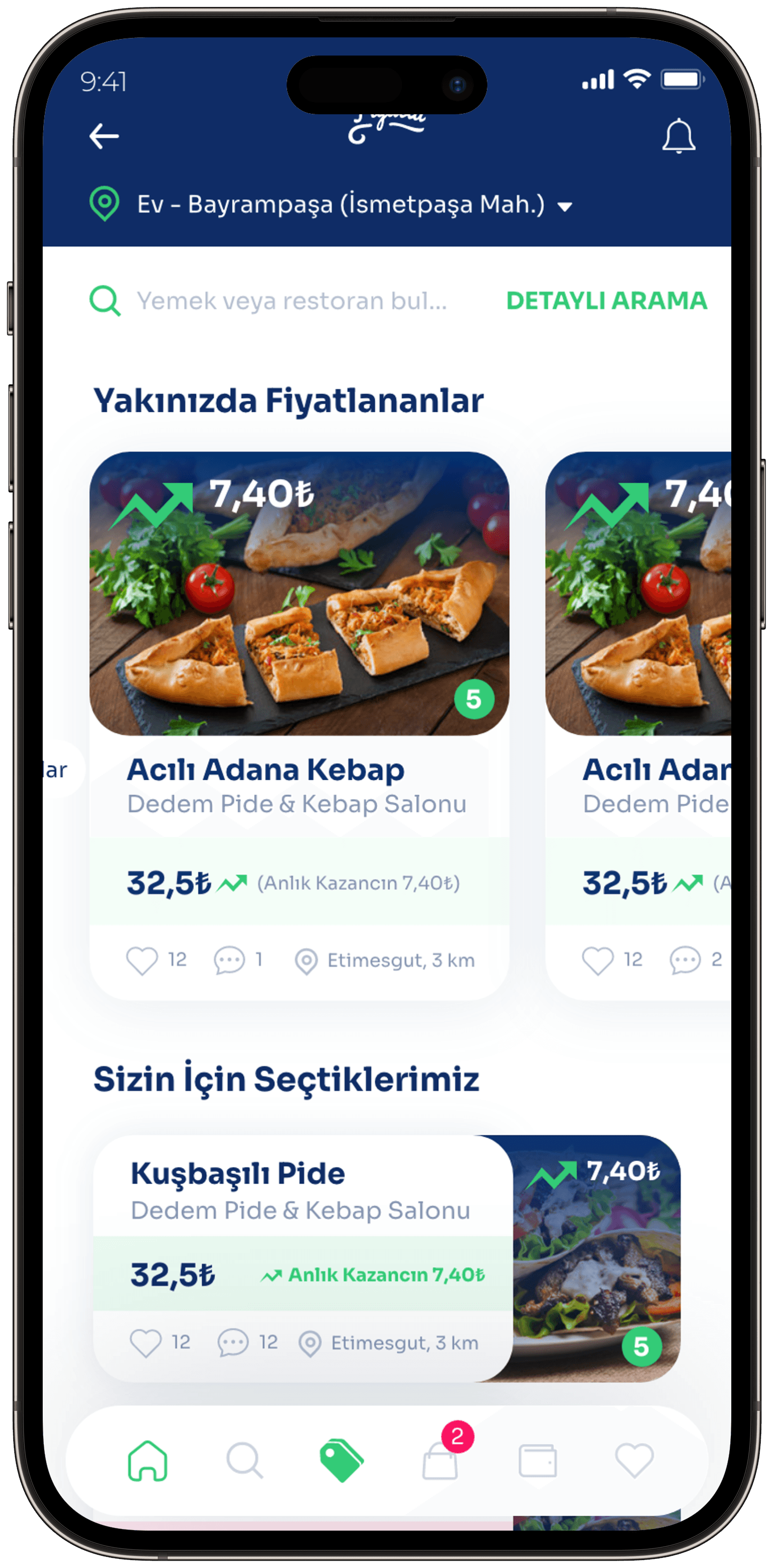View comments on Kuşbaşılı Pide
The height and width of the screenshot is (1568, 774).
[x=232, y=1343]
